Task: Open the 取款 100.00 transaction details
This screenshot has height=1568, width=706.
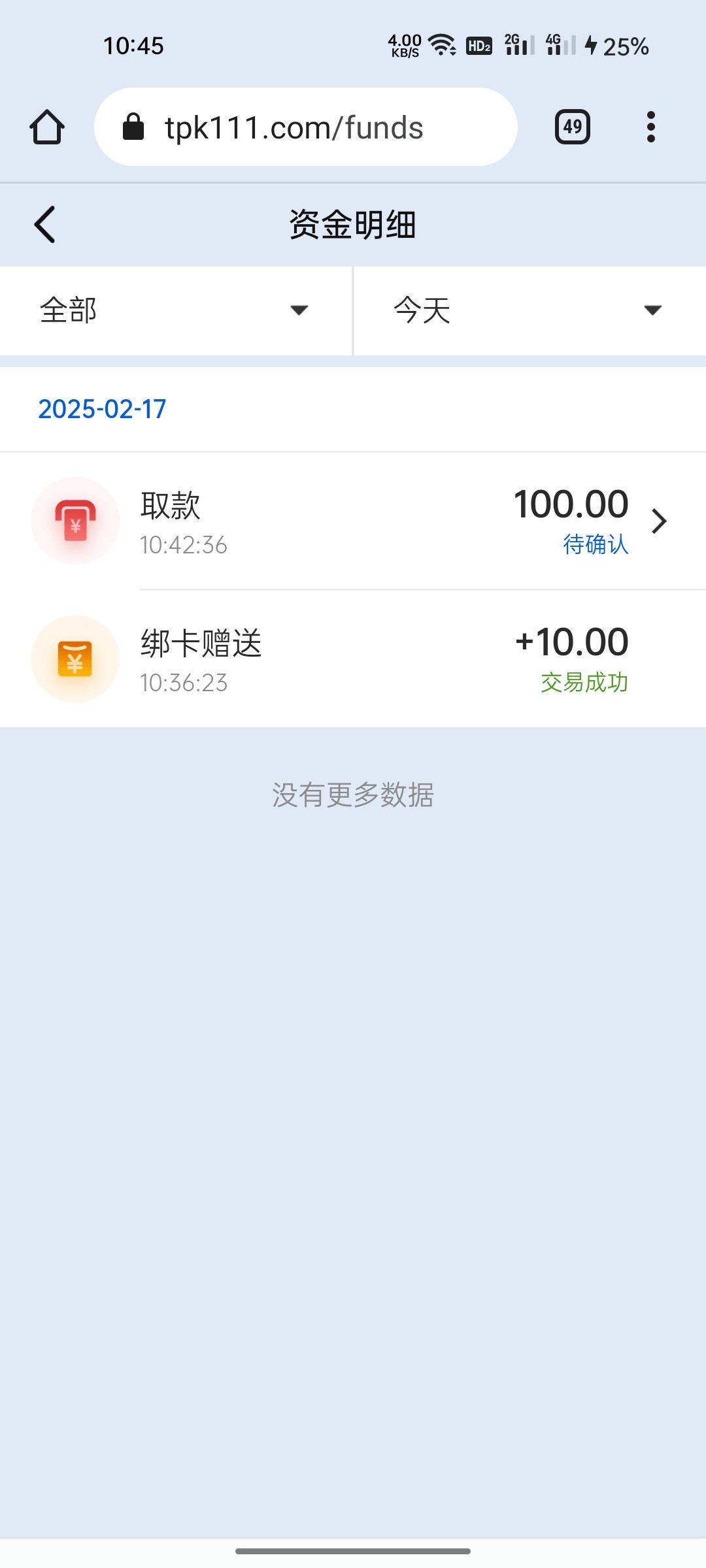Action: [353, 521]
